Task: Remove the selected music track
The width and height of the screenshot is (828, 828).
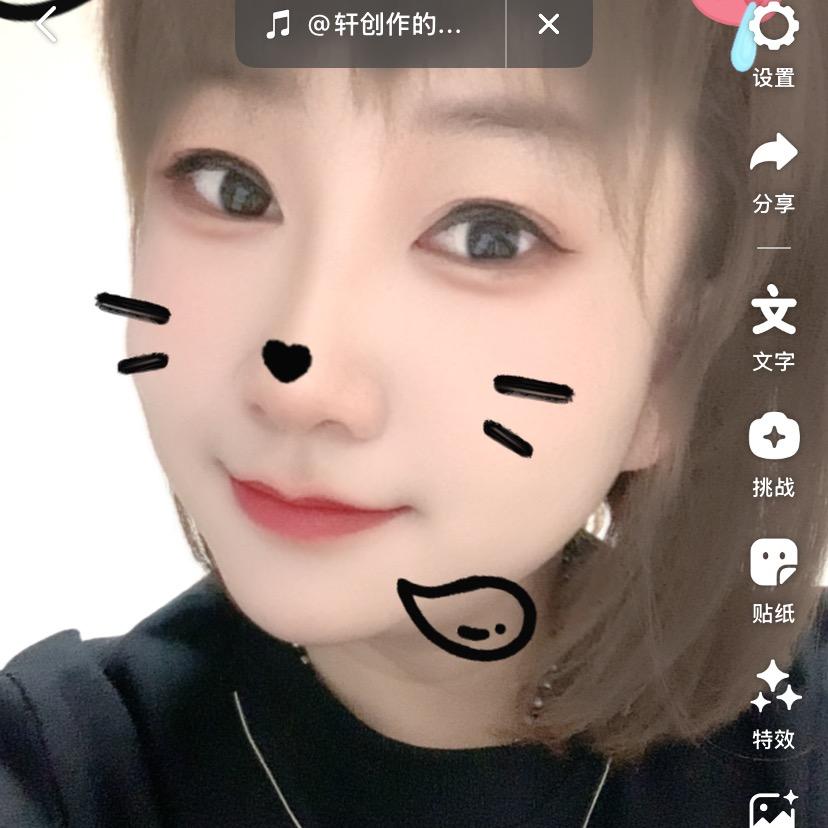Action: (548, 25)
